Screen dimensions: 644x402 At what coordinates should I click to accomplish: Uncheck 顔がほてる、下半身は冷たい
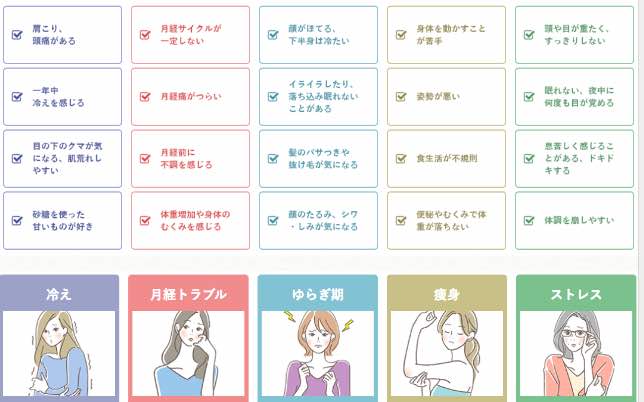[273, 35]
